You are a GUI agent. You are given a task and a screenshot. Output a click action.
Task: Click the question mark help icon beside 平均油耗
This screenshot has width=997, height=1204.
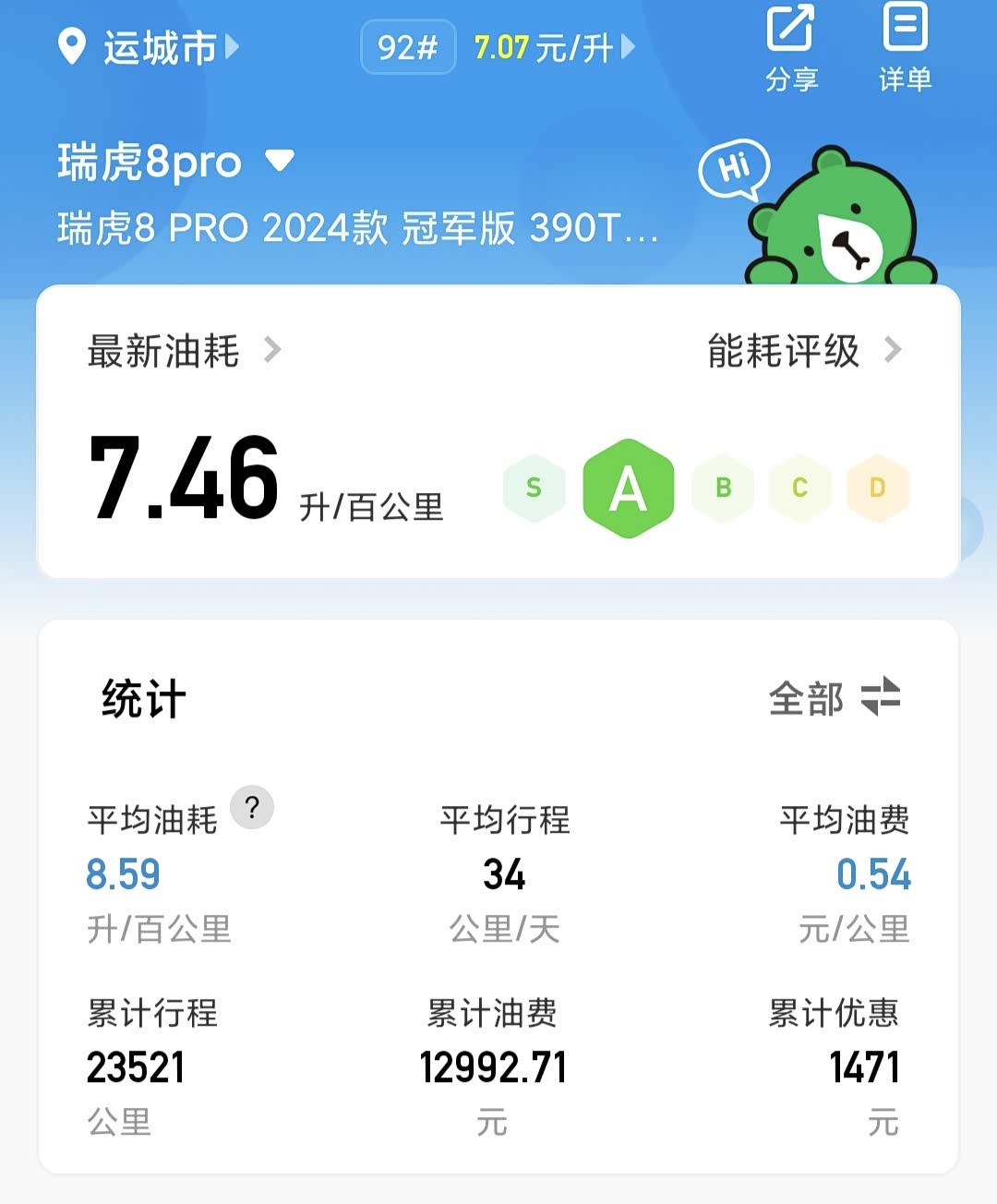(251, 807)
